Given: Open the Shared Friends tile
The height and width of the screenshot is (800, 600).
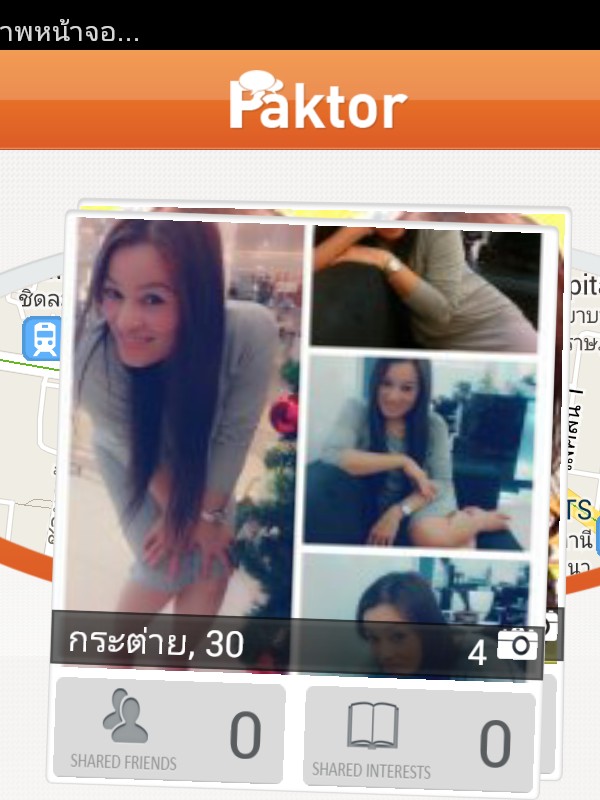Looking at the screenshot, I should (168, 732).
